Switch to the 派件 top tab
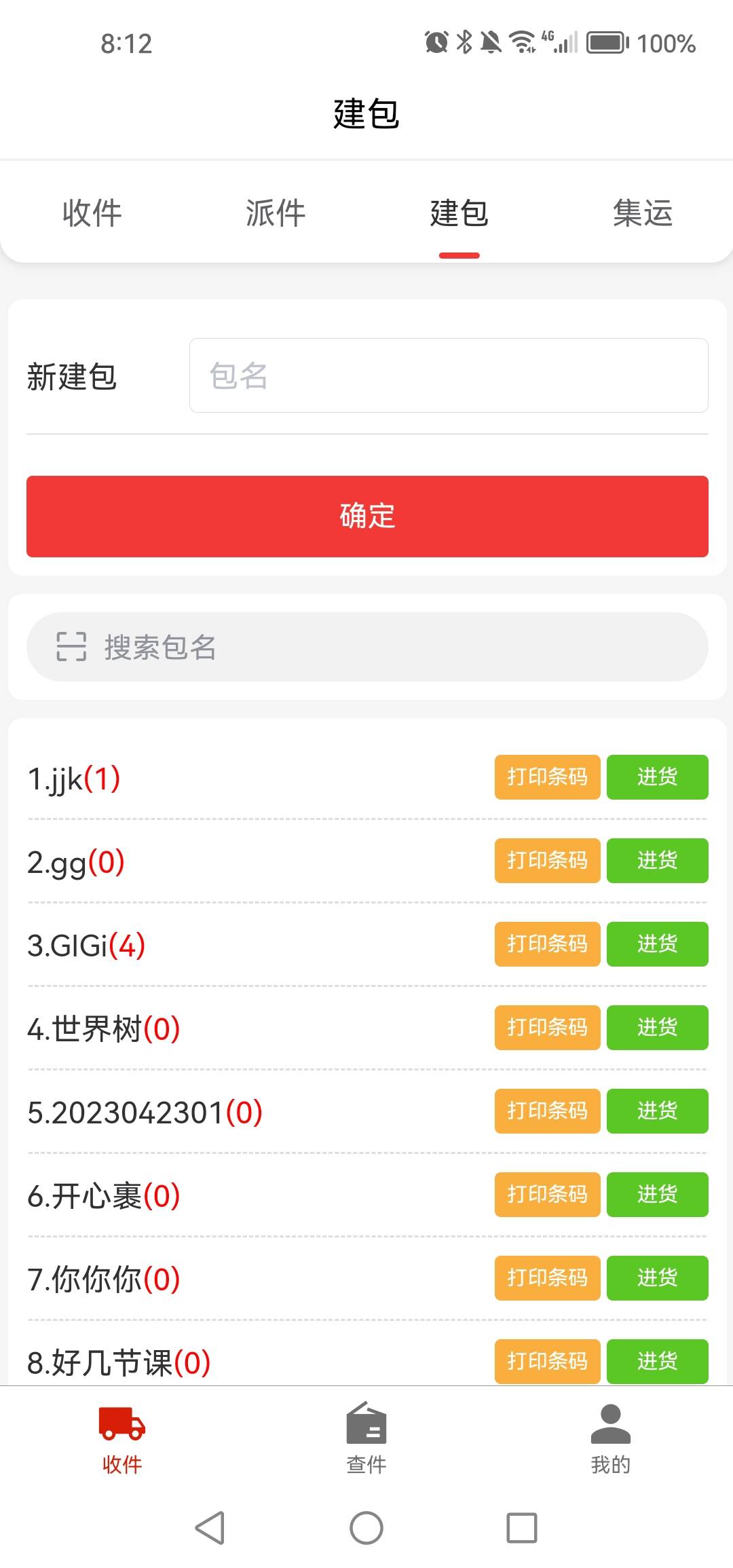Screen dimensions: 733x1568 pos(276,213)
